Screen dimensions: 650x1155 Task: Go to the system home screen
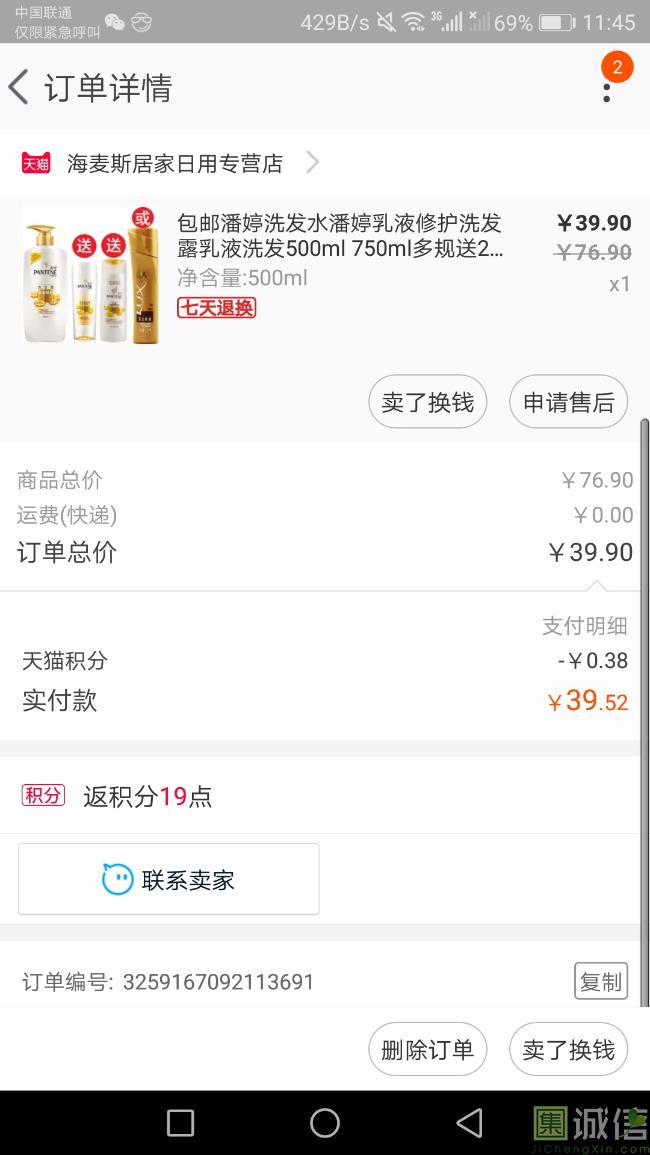(325, 1123)
